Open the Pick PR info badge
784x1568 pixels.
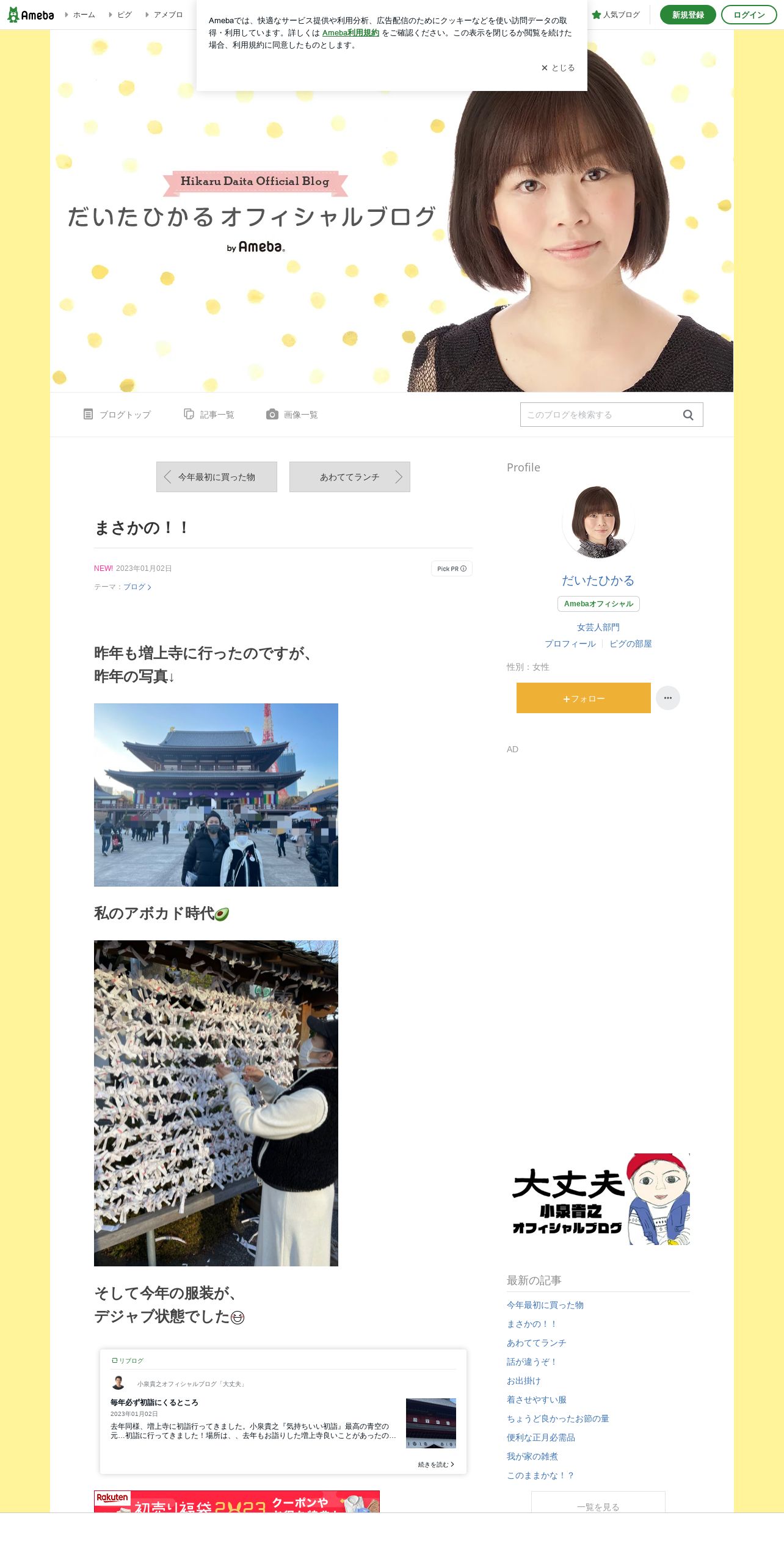[452, 568]
